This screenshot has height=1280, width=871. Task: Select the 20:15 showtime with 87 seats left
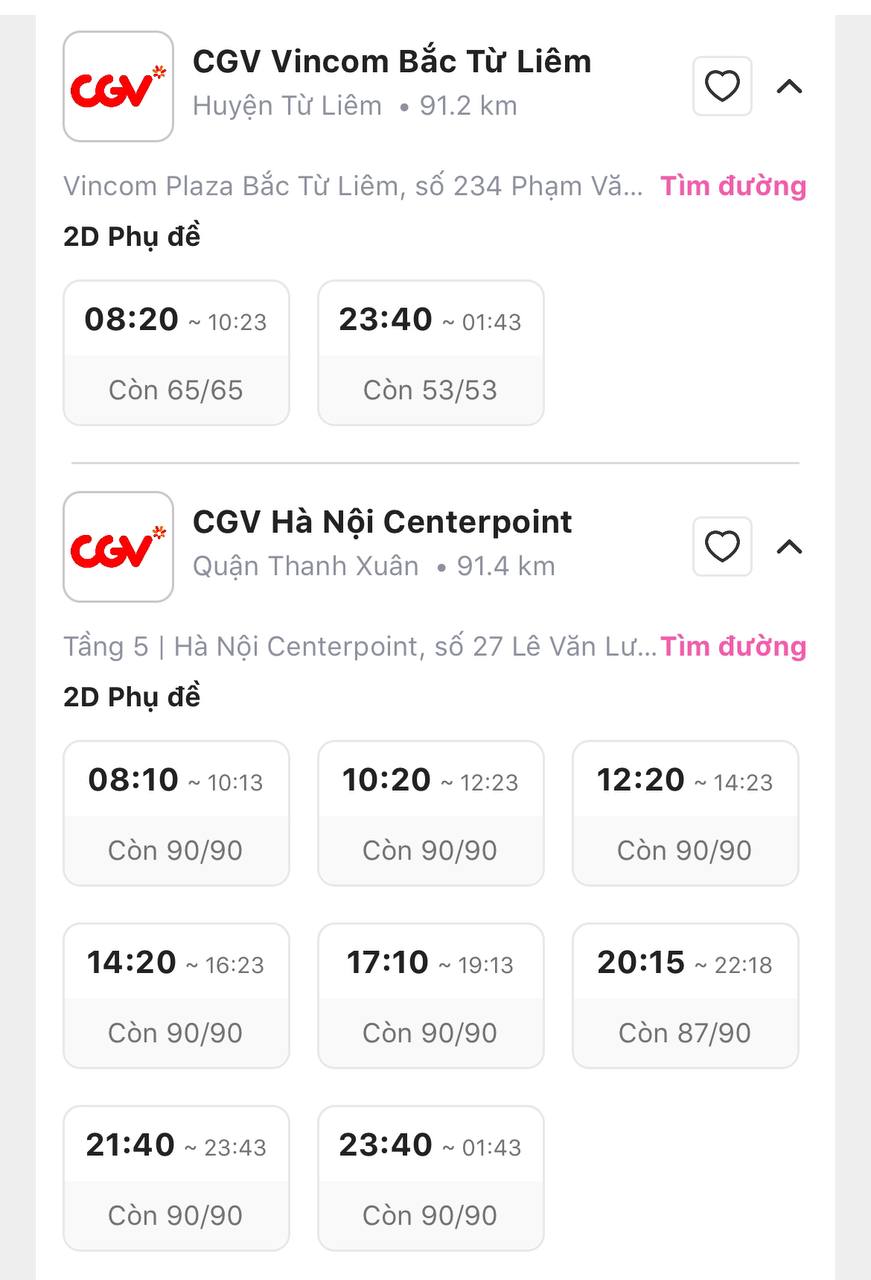(x=685, y=996)
